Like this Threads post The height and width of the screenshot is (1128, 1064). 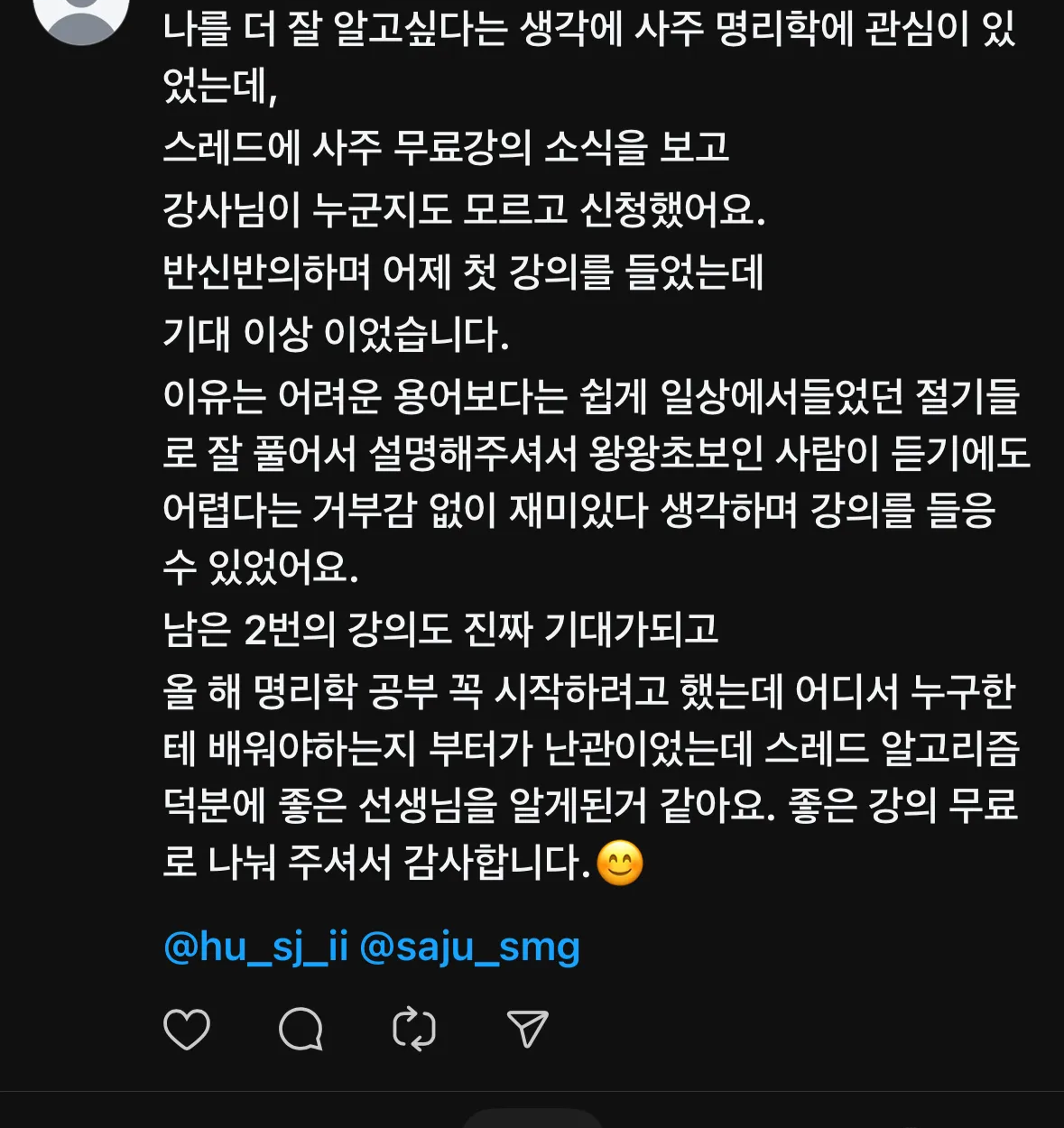[187, 1029]
